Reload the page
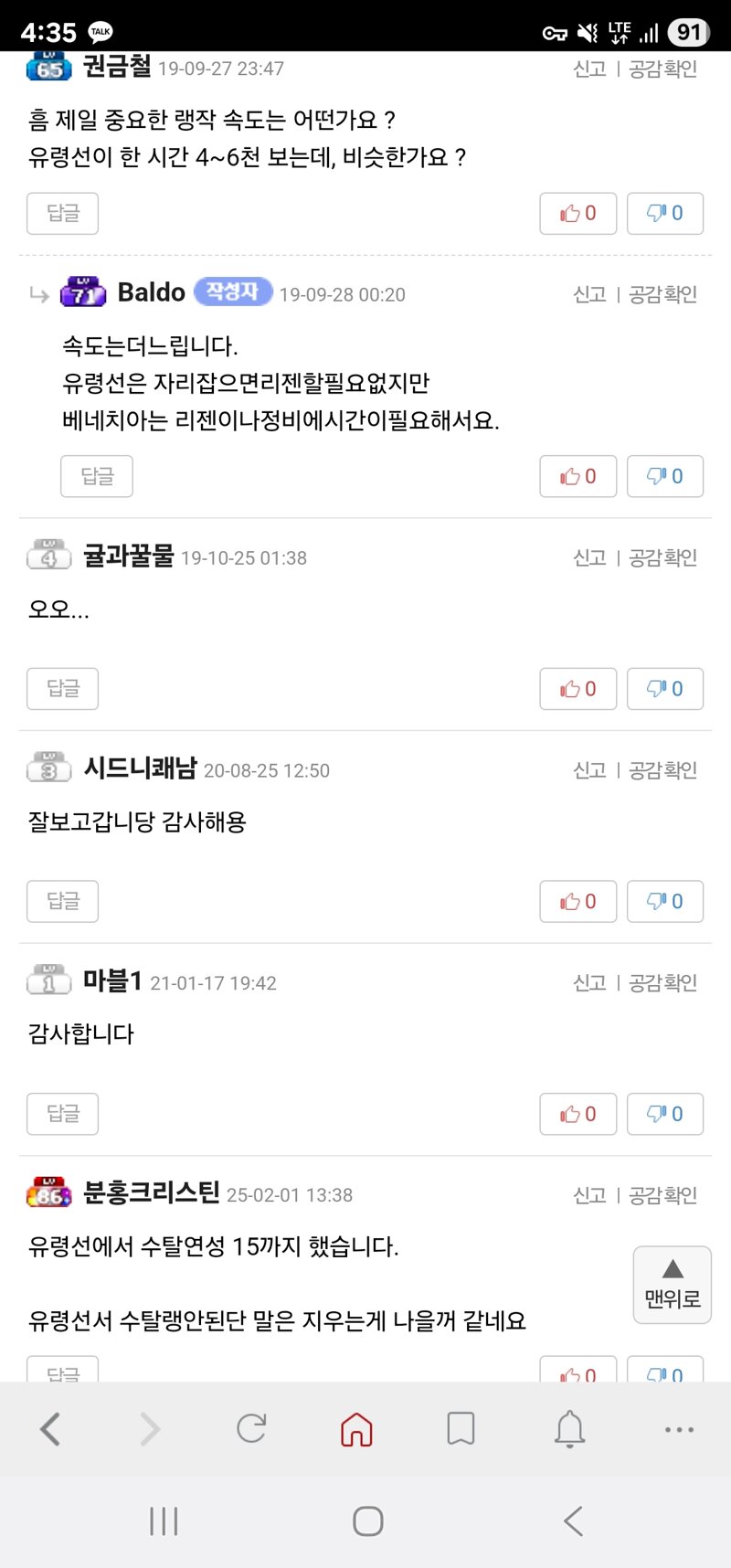Viewport: 731px width, 1568px height. coord(251,1429)
